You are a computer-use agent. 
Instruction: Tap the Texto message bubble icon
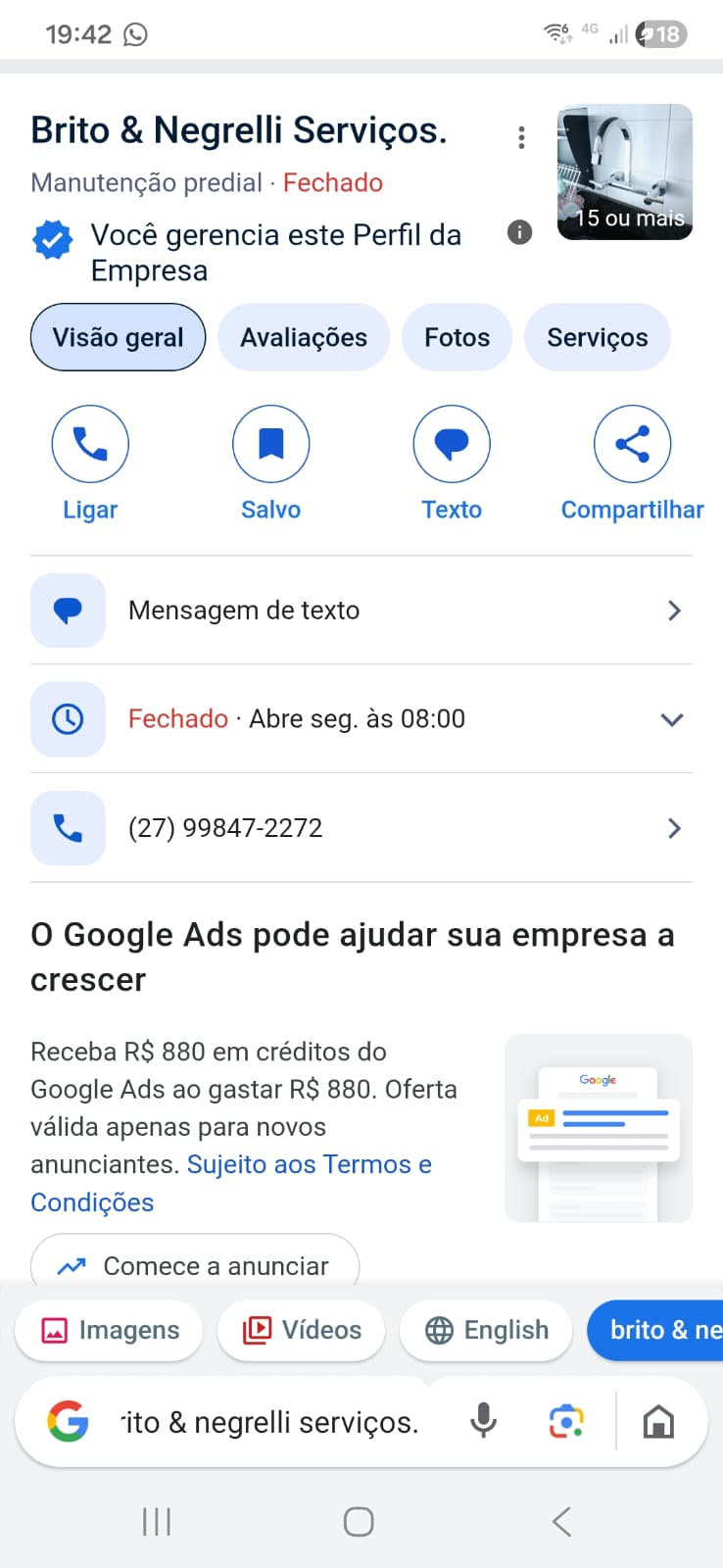(x=451, y=443)
